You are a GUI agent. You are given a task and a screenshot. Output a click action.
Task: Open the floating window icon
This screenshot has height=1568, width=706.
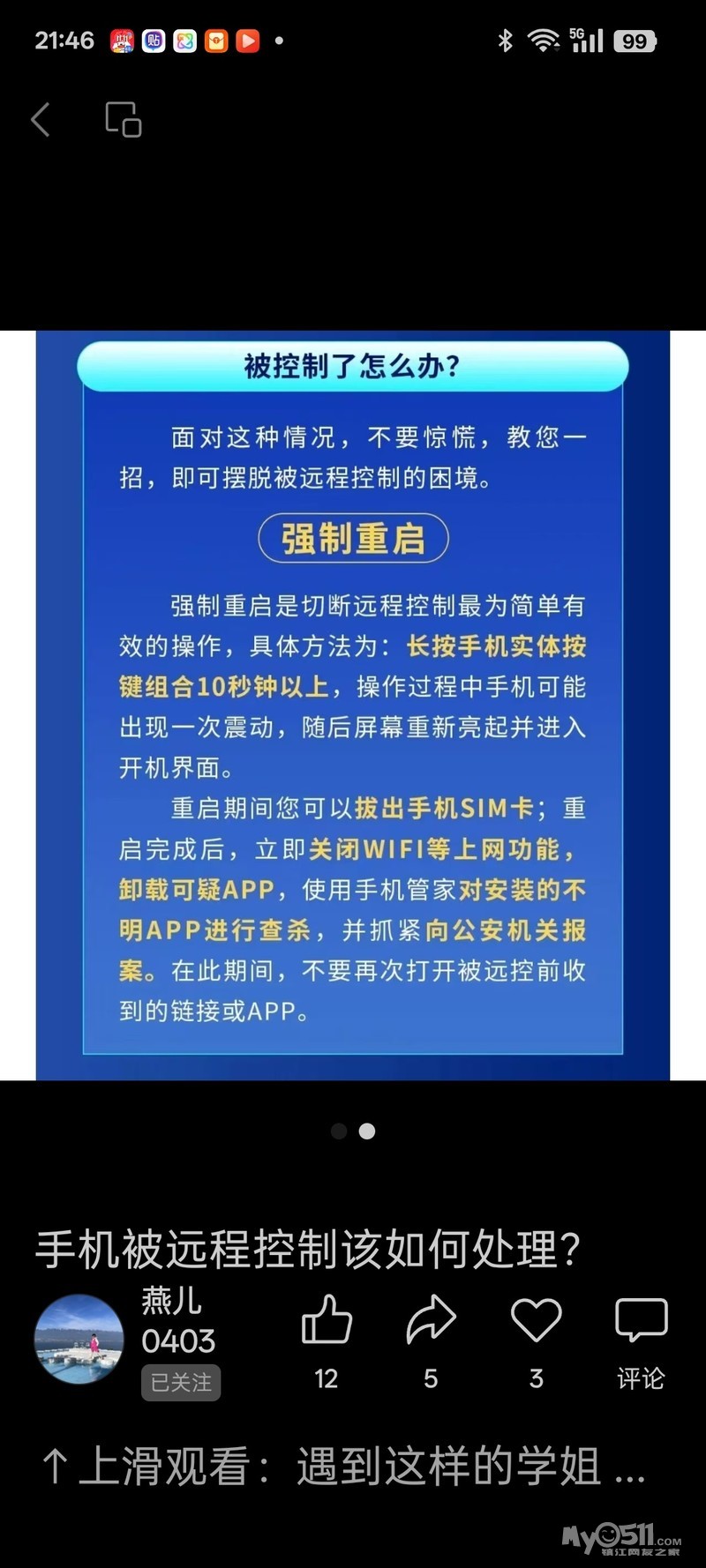point(124,119)
